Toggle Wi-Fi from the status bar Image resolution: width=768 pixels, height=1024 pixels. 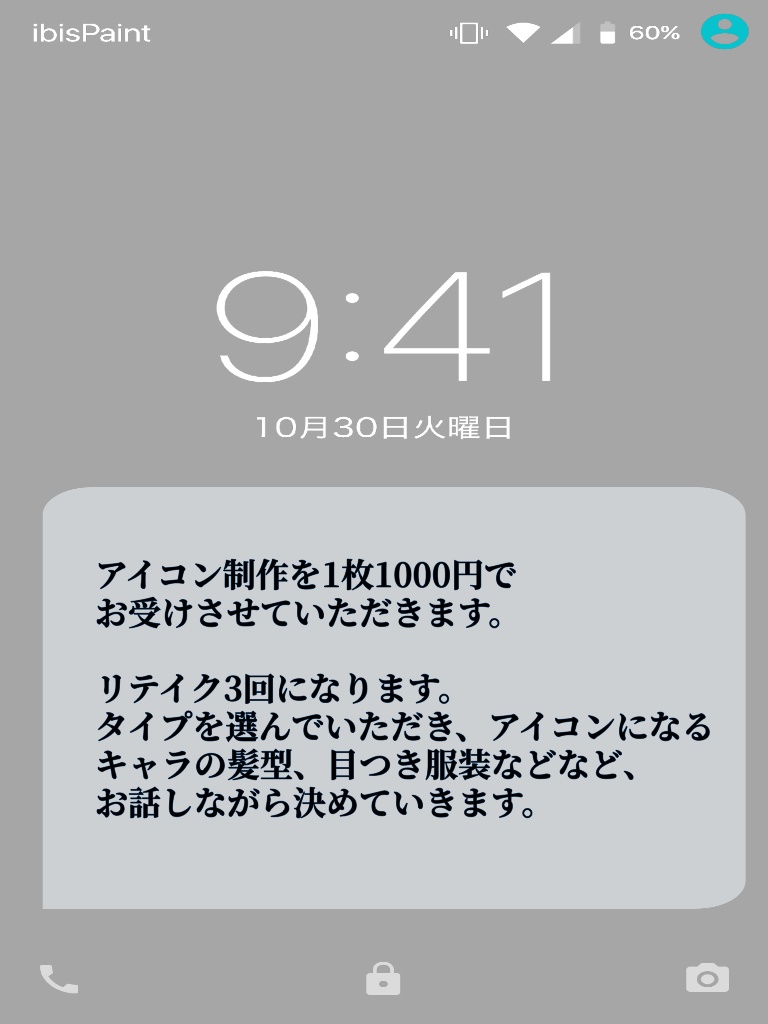click(x=524, y=31)
